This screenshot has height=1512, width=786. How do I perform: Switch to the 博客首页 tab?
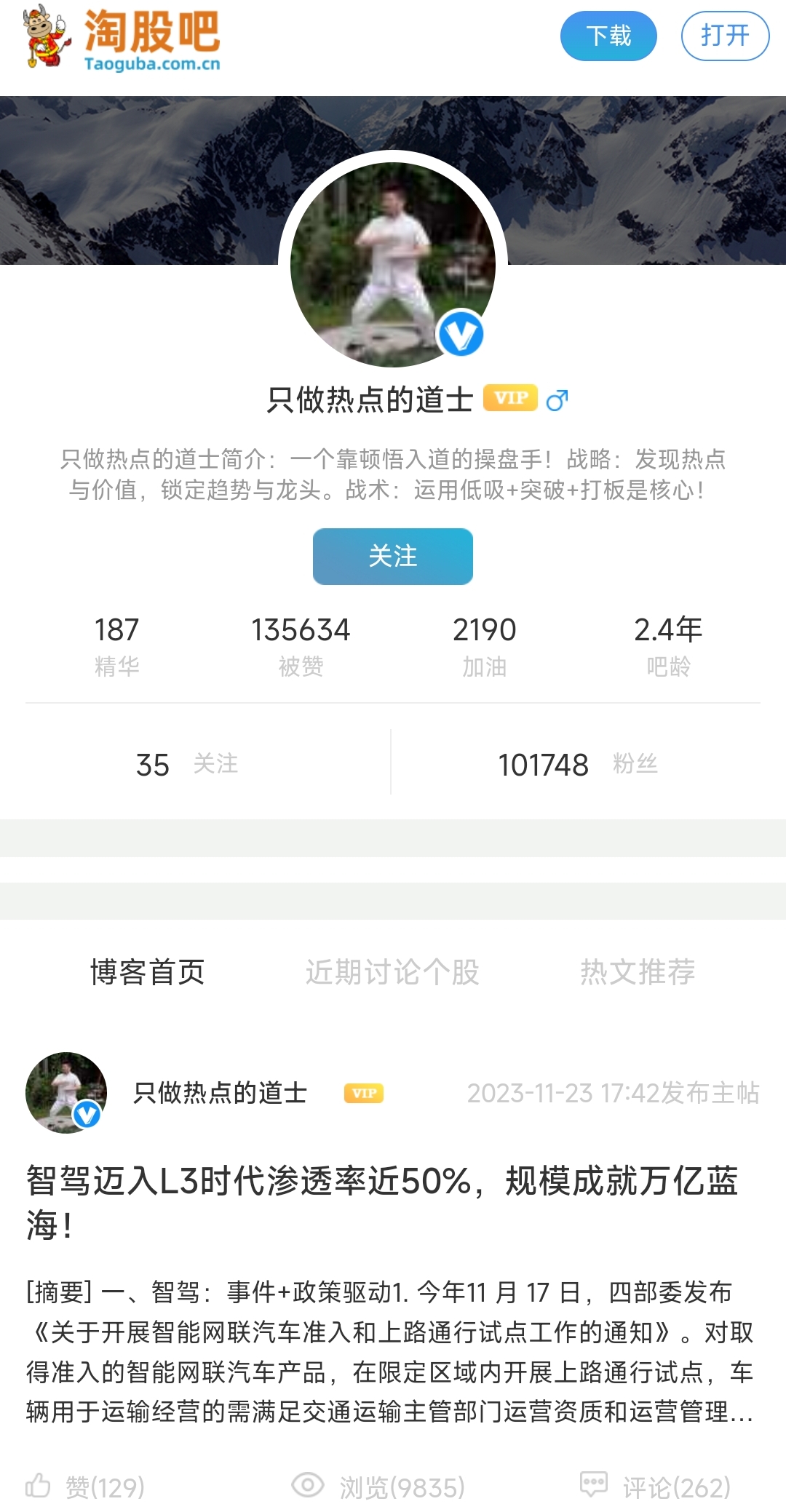pos(148,972)
